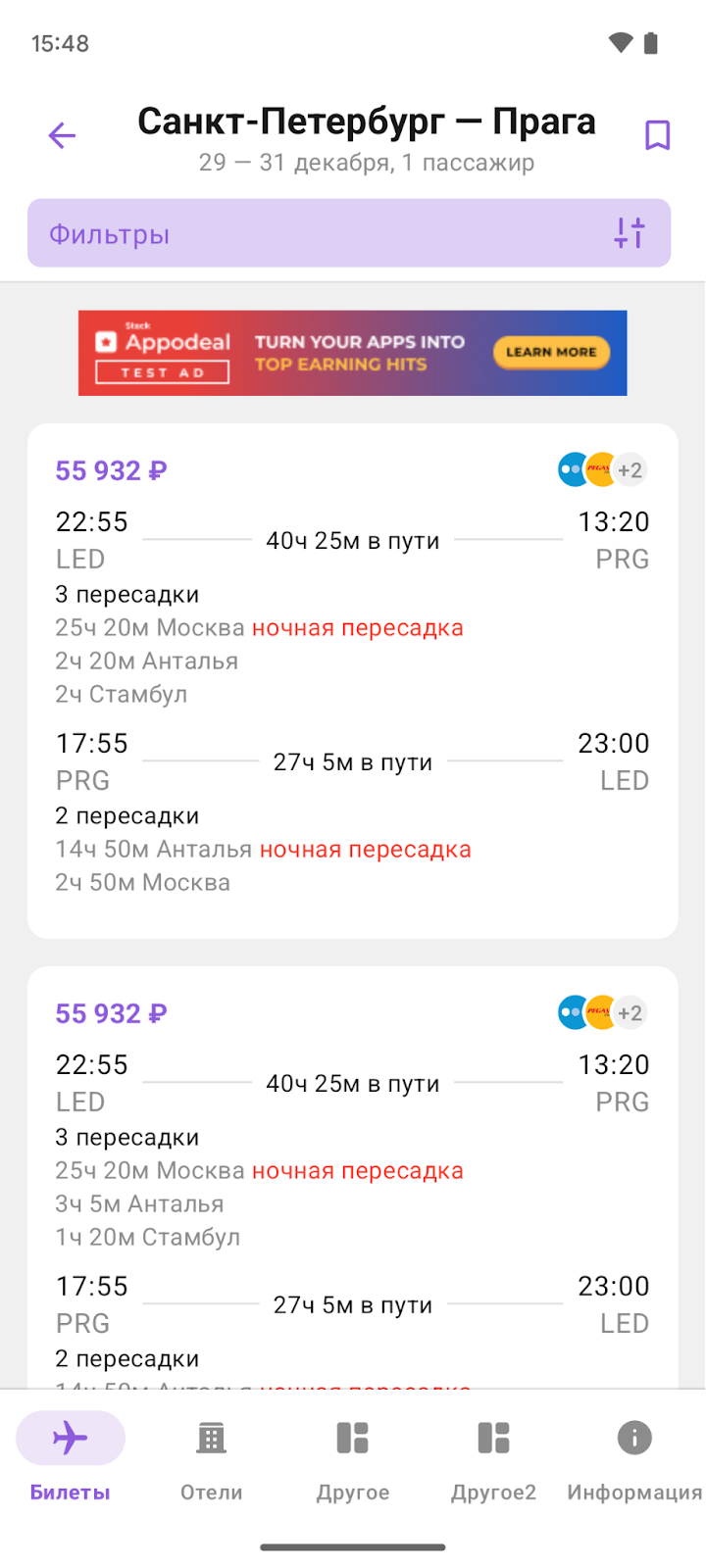Switch to the Отели tab
Image resolution: width=706 pixels, height=1568 pixels.
click(211, 1457)
